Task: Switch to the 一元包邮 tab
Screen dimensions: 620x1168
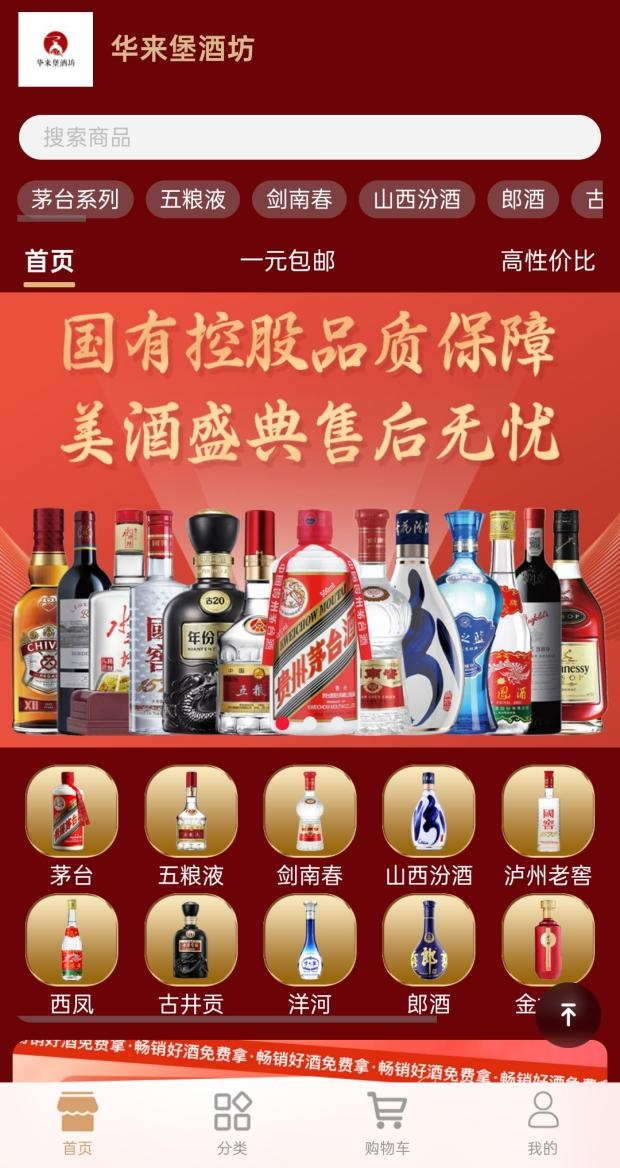Action: click(x=287, y=261)
